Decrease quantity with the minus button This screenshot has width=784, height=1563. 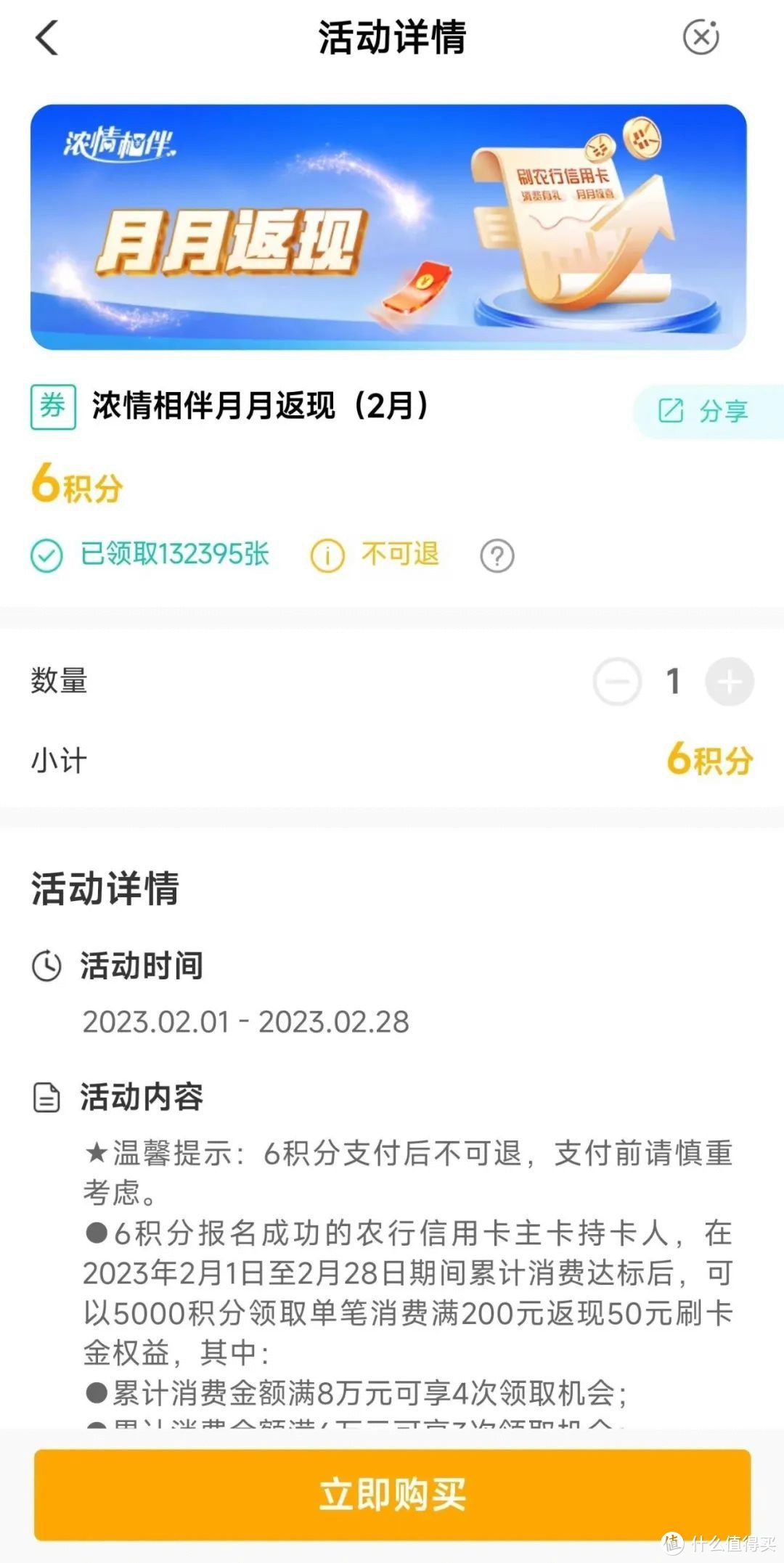(617, 682)
